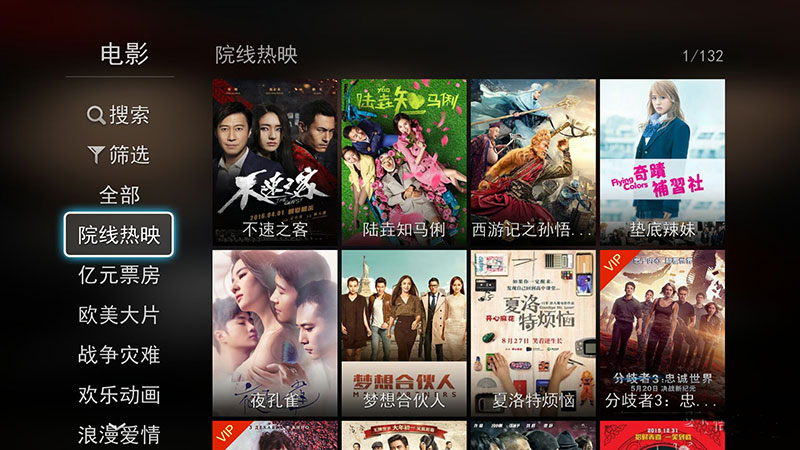Open the movie 夜孔雀
Viewport: 800px width, 450px height.
tap(275, 333)
